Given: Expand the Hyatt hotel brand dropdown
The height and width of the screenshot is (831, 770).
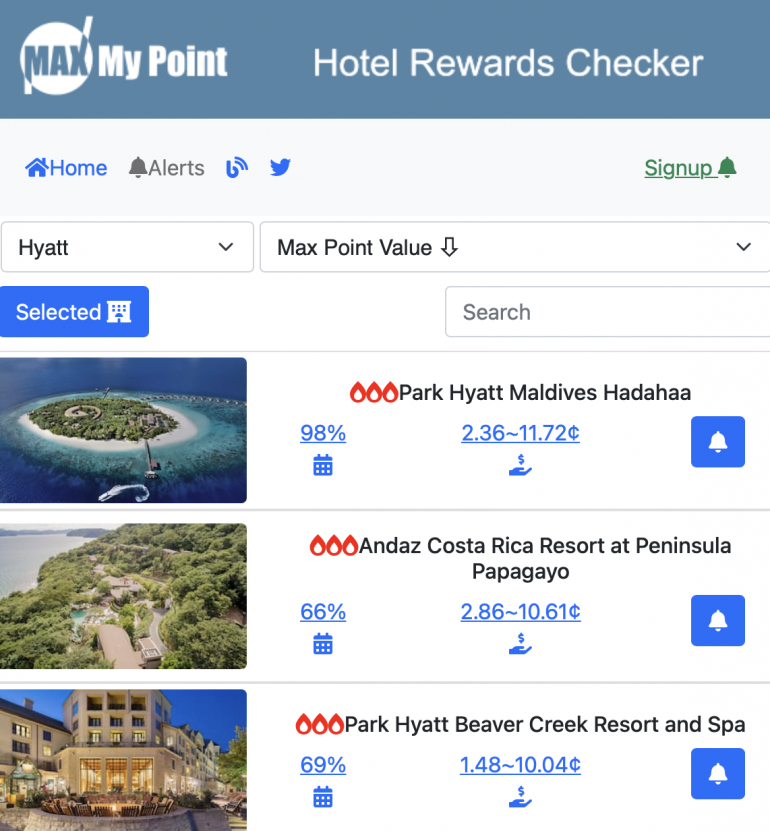Looking at the screenshot, I should pos(126,247).
